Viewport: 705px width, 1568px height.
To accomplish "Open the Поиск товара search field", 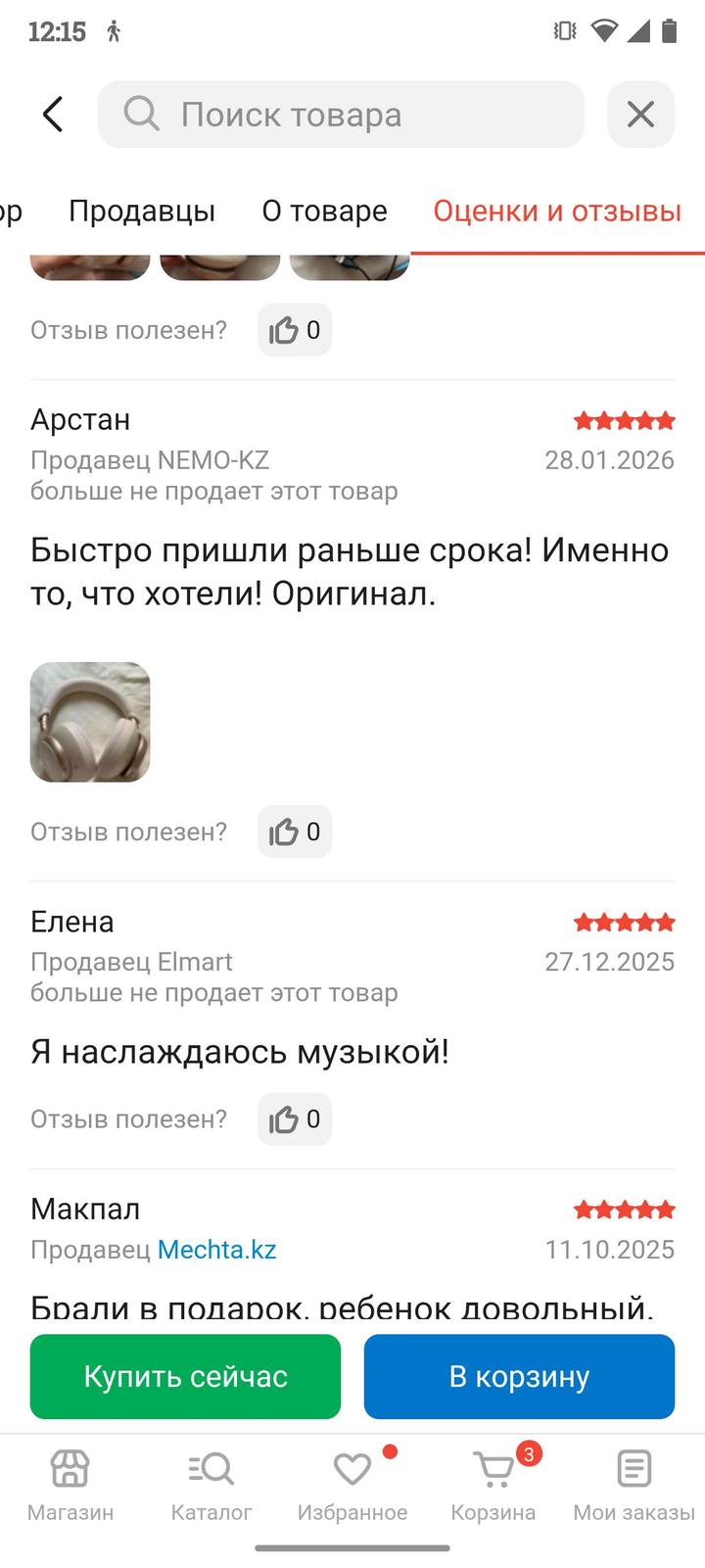I will (x=341, y=115).
